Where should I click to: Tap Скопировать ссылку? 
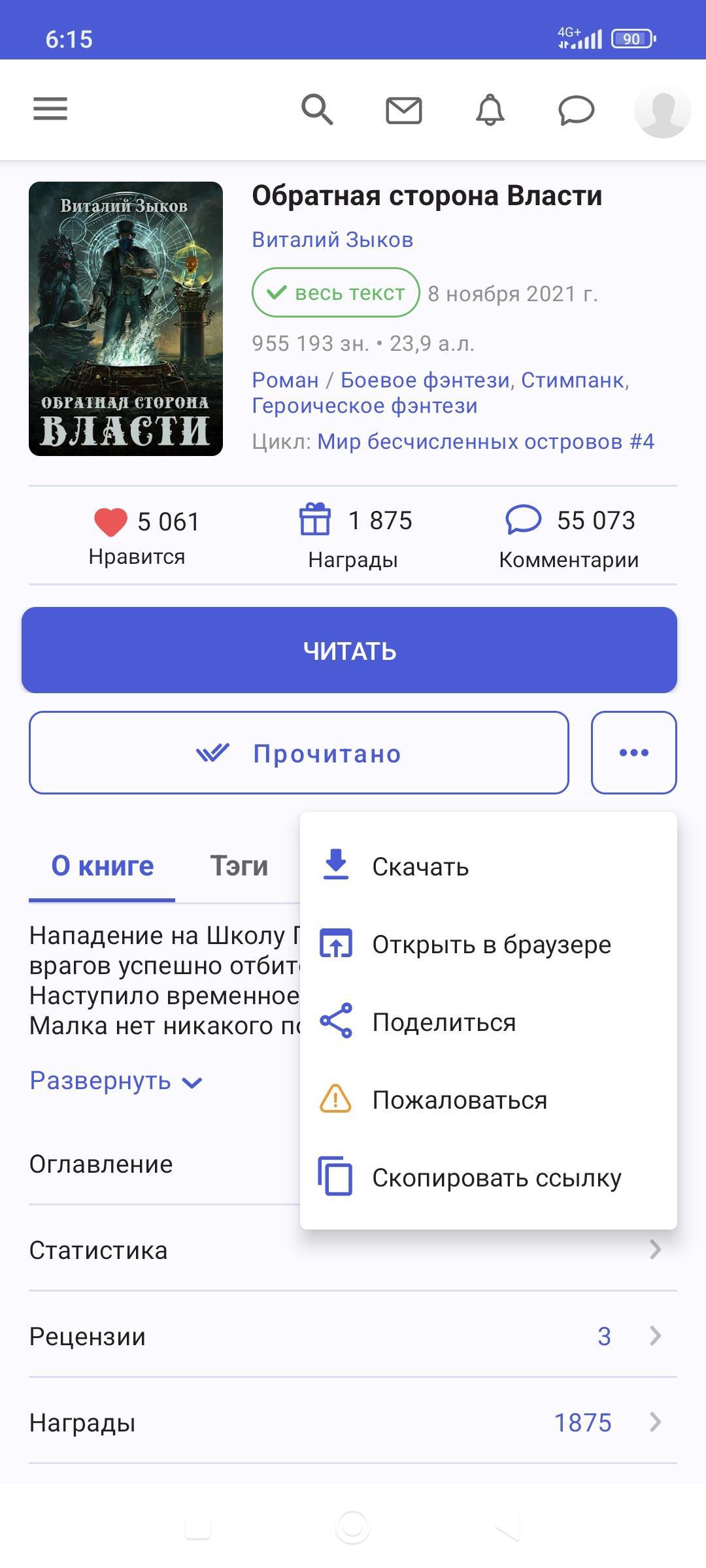(x=496, y=1177)
